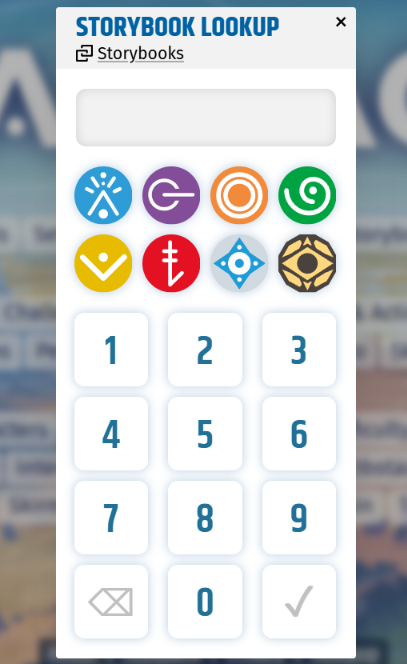The height and width of the screenshot is (664, 407).
Task: Close the Storybook Lookup dialog
Action: click(341, 22)
